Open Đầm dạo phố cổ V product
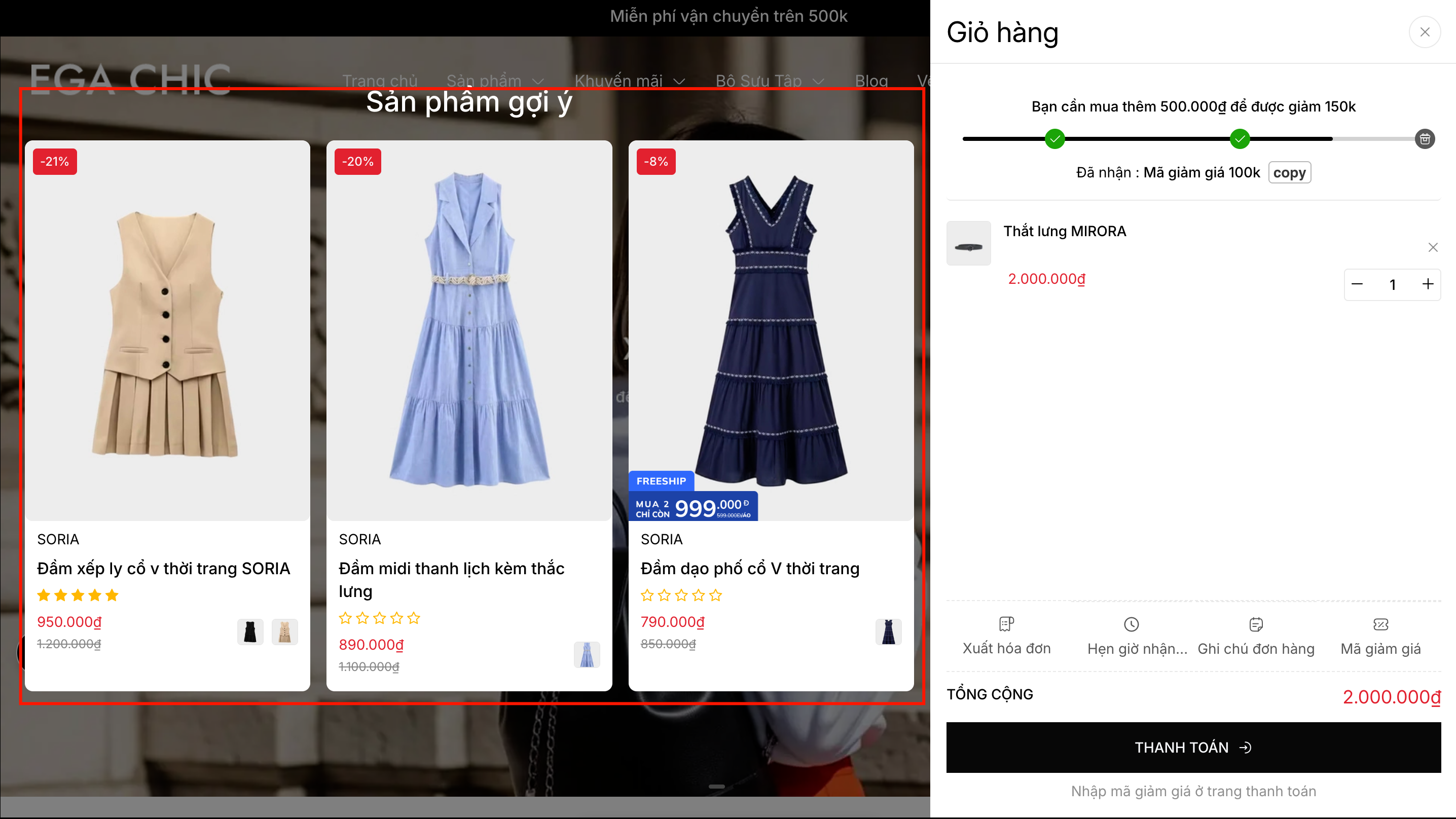Viewport: 1456px width, 819px height. [x=749, y=568]
